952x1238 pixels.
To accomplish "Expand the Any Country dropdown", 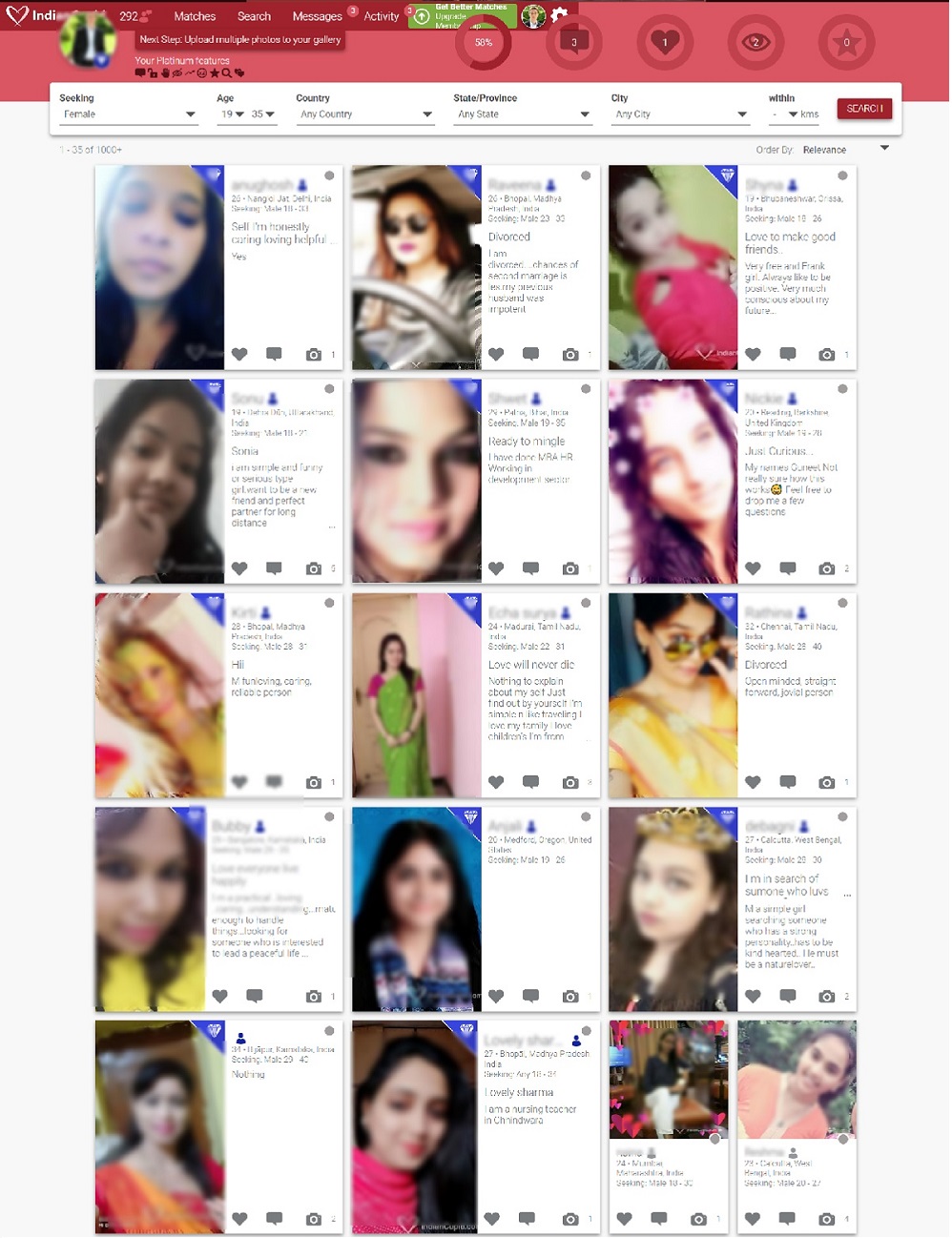I will click(x=365, y=114).
